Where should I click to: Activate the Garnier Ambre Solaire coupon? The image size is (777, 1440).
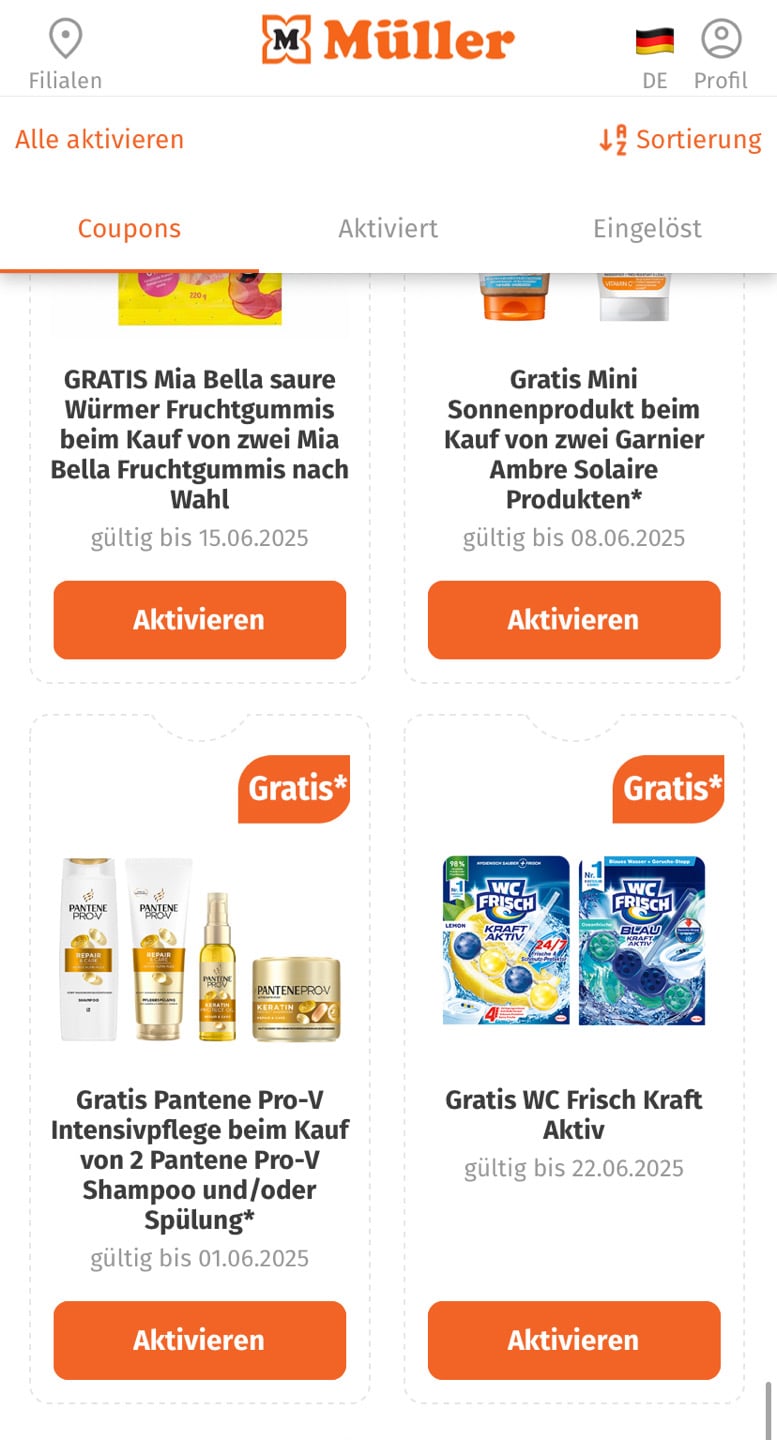tap(573, 620)
